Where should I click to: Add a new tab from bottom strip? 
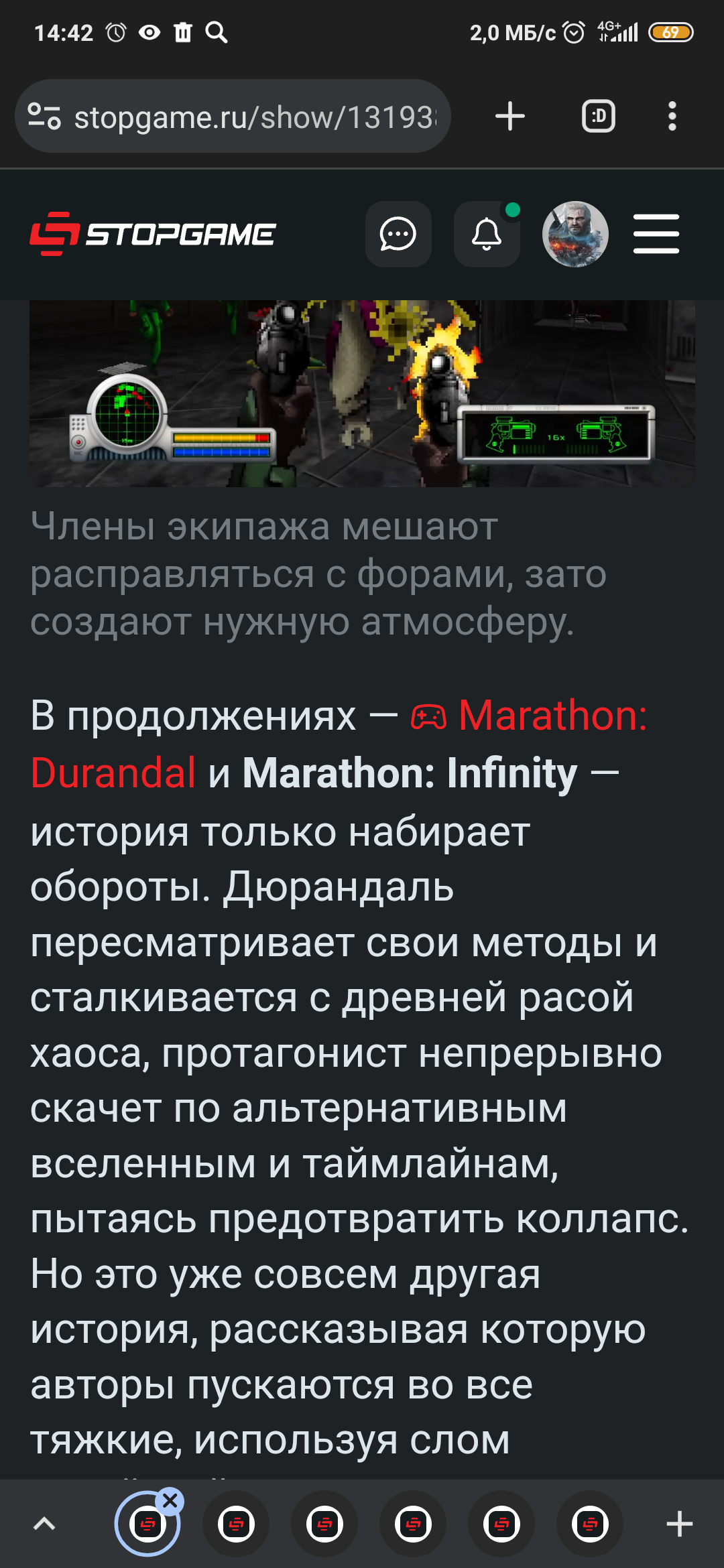pos(680,1524)
